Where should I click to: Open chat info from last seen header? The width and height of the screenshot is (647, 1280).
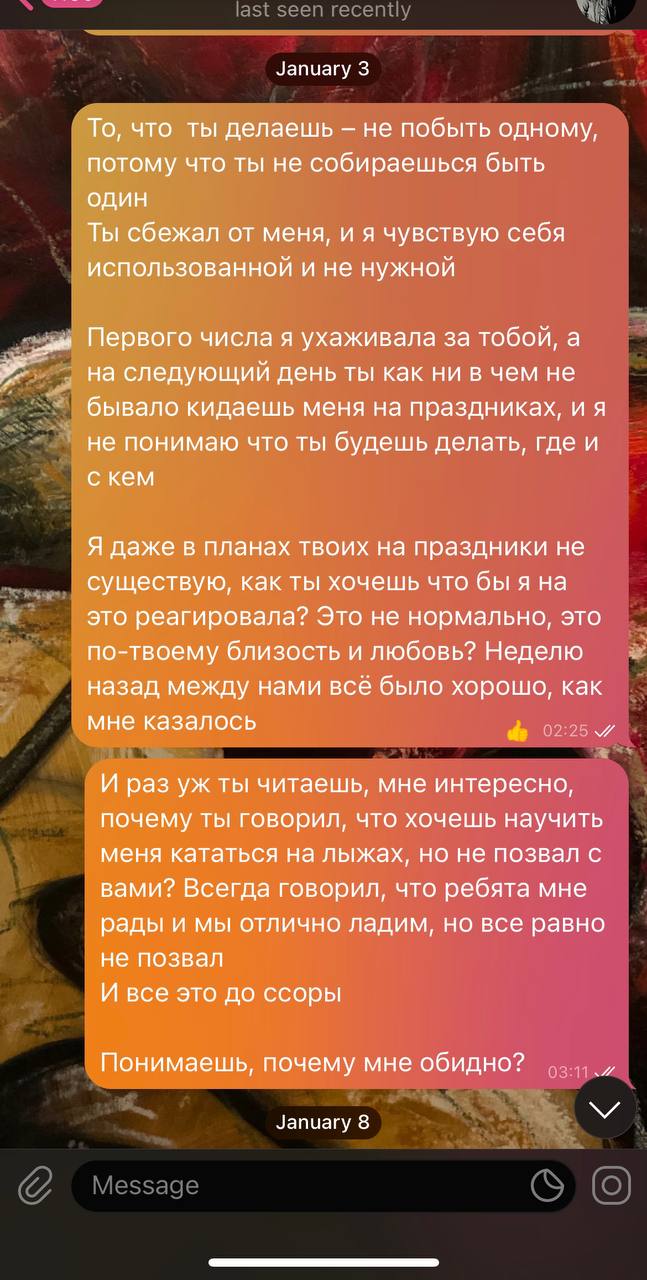[x=322, y=10]
